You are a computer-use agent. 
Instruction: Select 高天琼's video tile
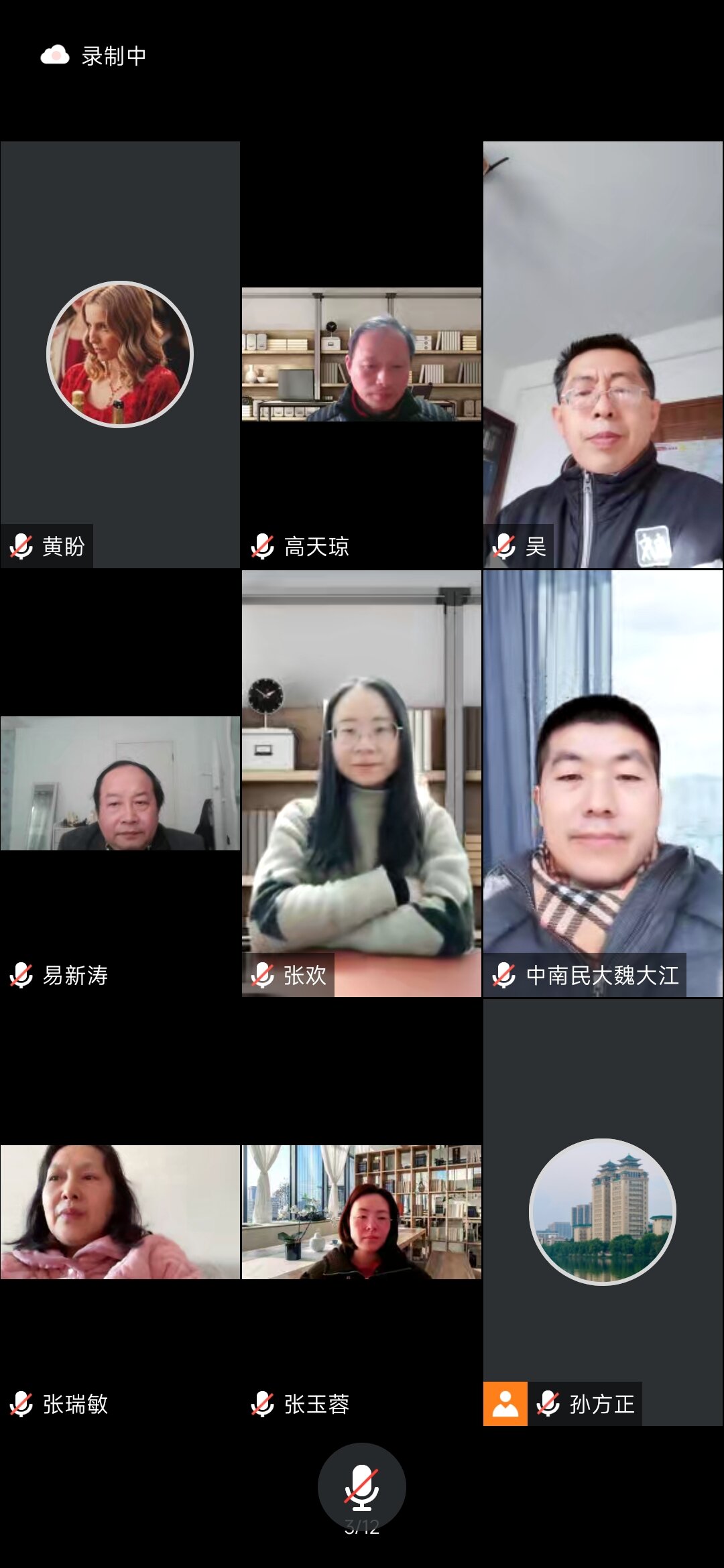361,354
